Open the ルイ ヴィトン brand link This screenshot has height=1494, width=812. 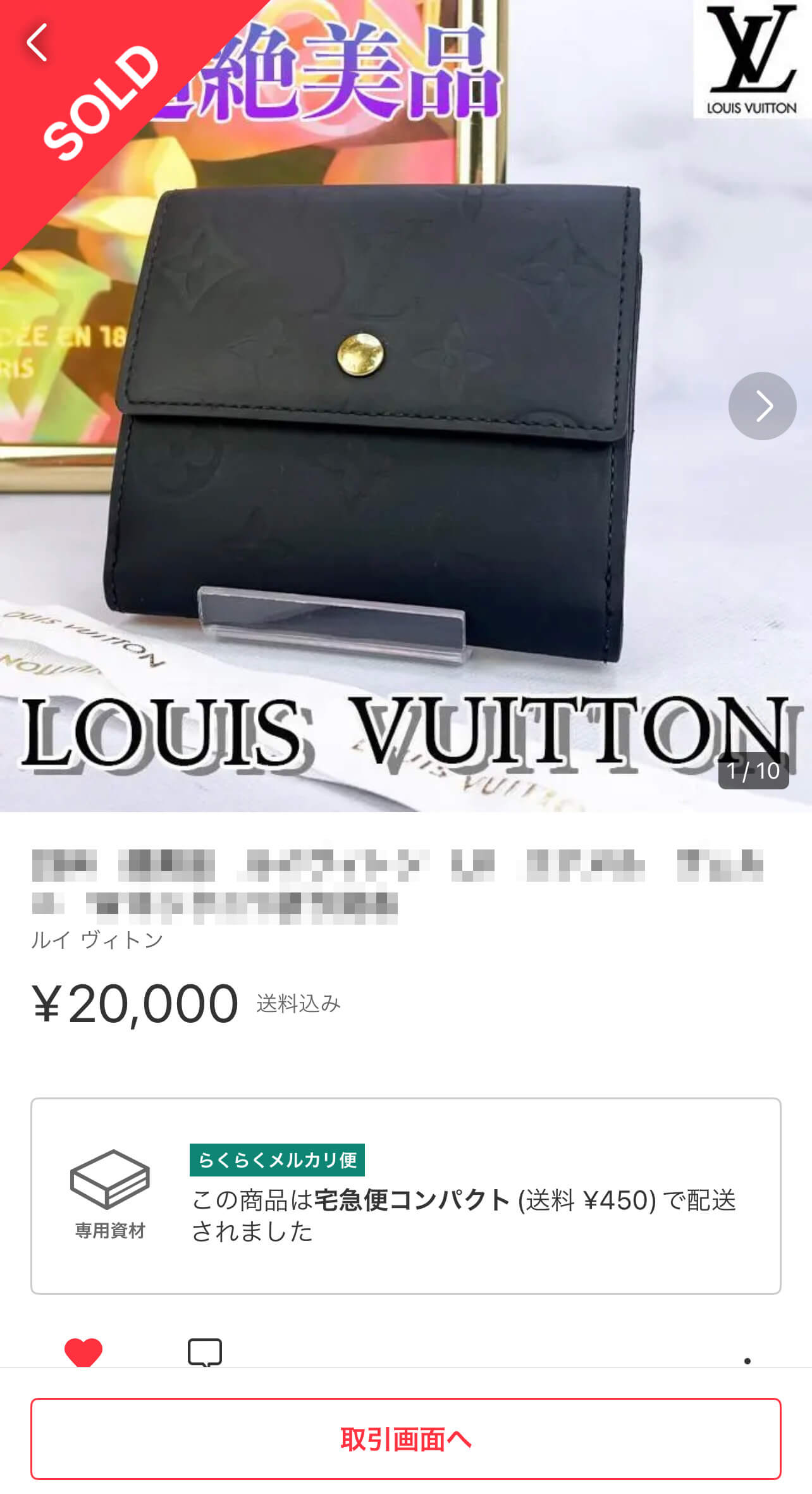pyautogui.click(x=97, y=940)
